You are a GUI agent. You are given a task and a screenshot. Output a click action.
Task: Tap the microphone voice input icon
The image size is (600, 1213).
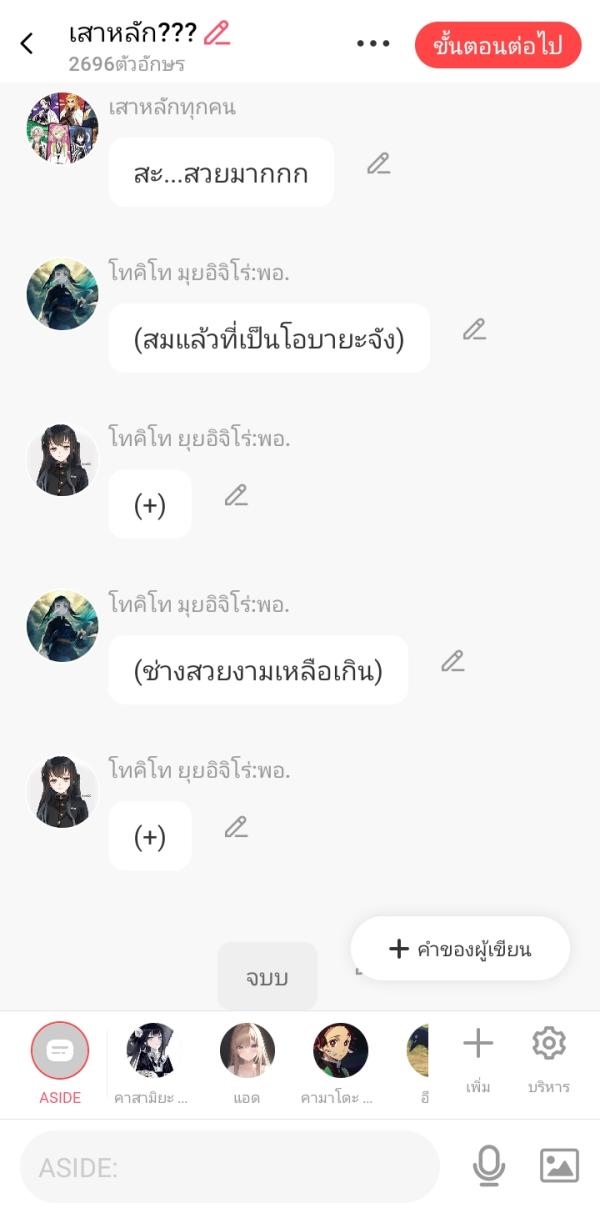[x=488, y=1166]
